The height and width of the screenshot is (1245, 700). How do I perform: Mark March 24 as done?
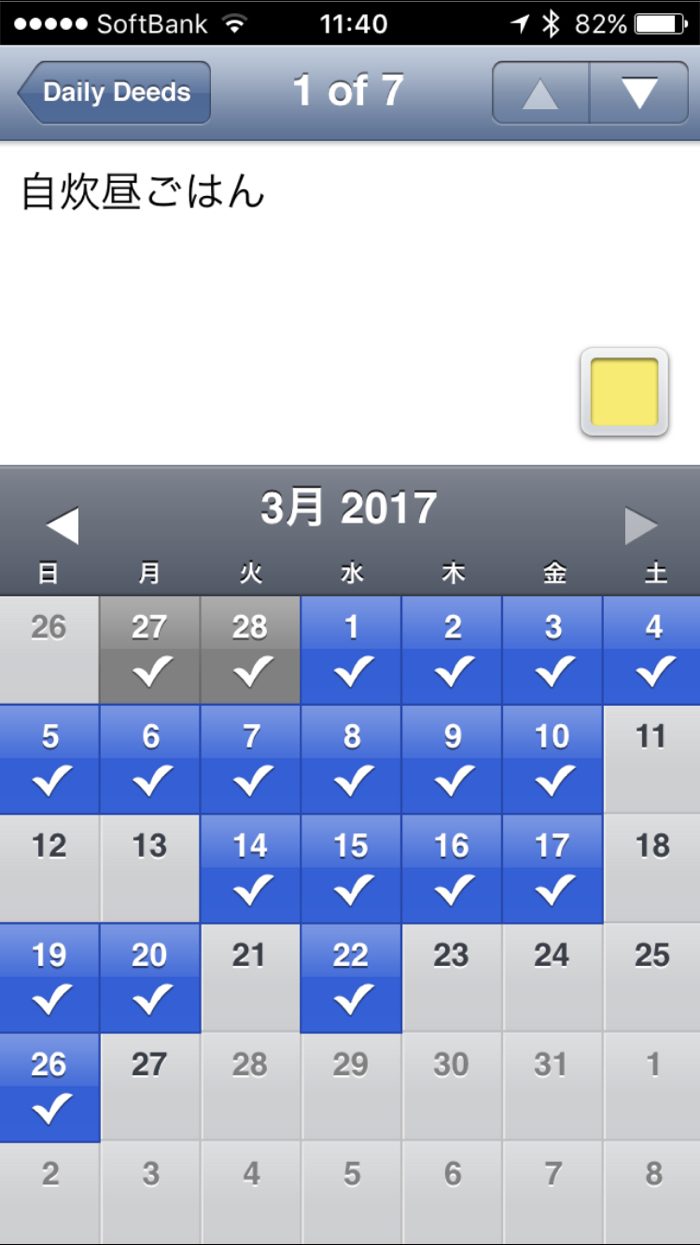[x=552, y=978]
